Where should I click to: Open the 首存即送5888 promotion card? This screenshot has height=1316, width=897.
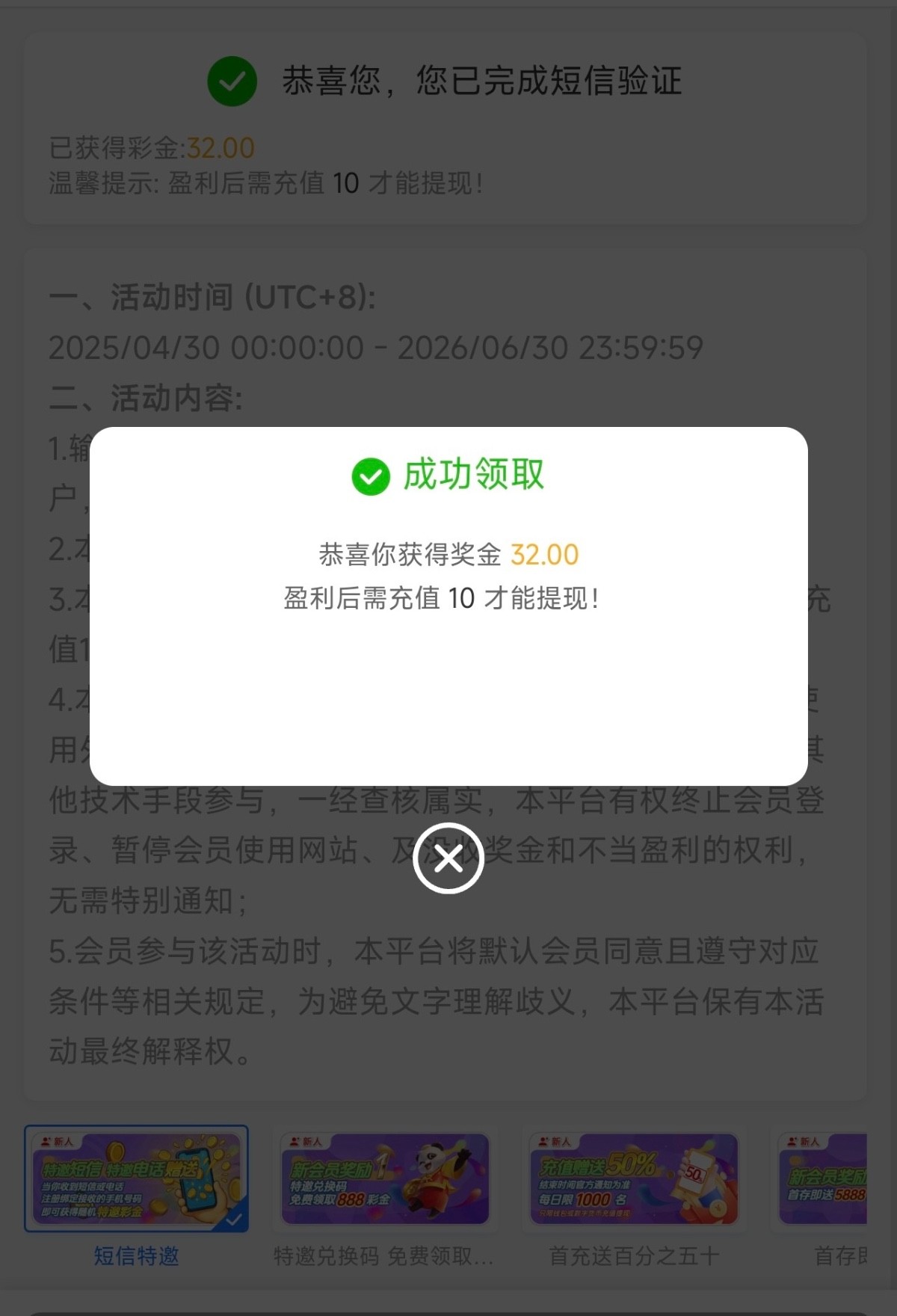pos(822,1179)
